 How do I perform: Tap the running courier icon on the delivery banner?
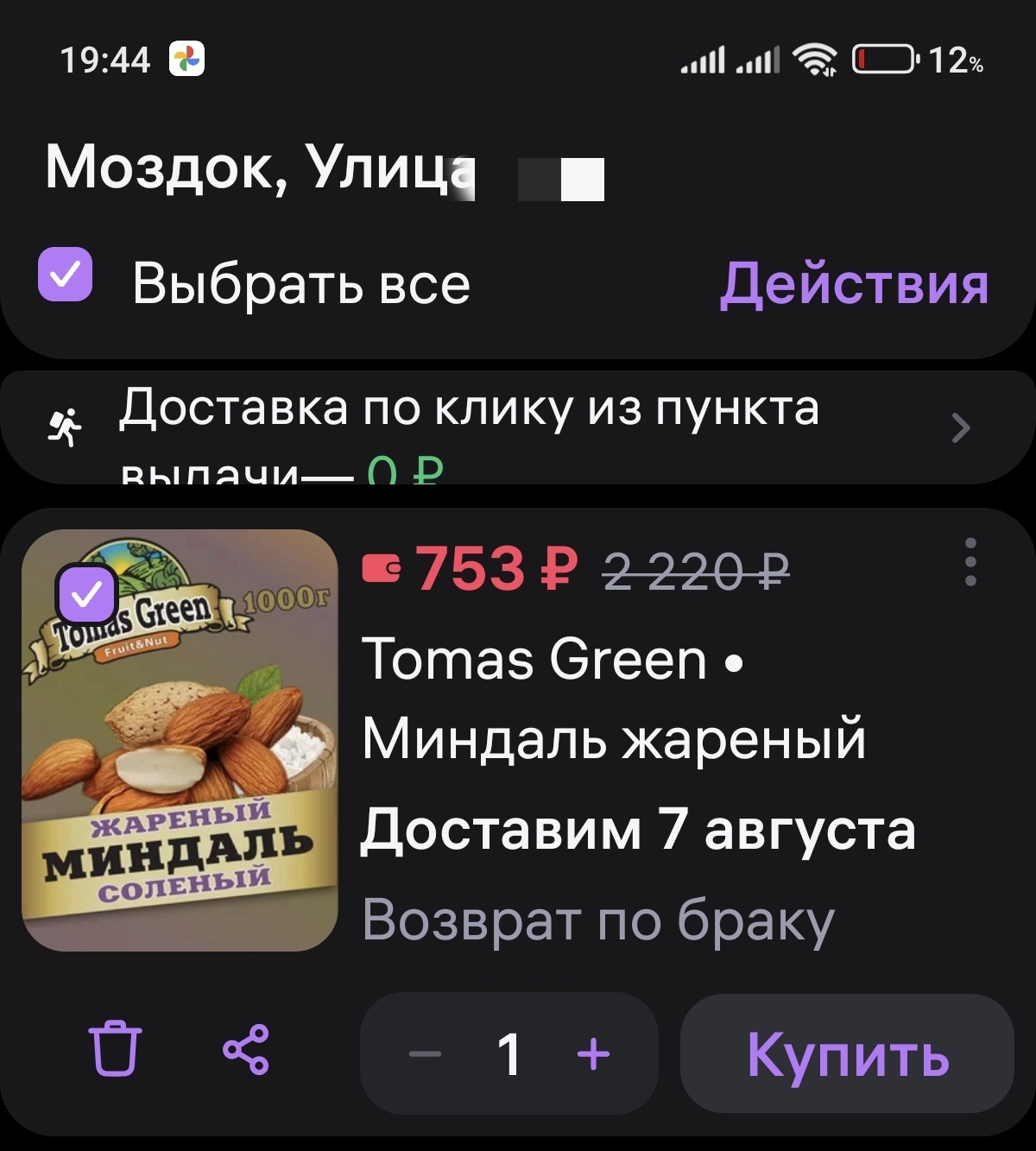point(63,425)
